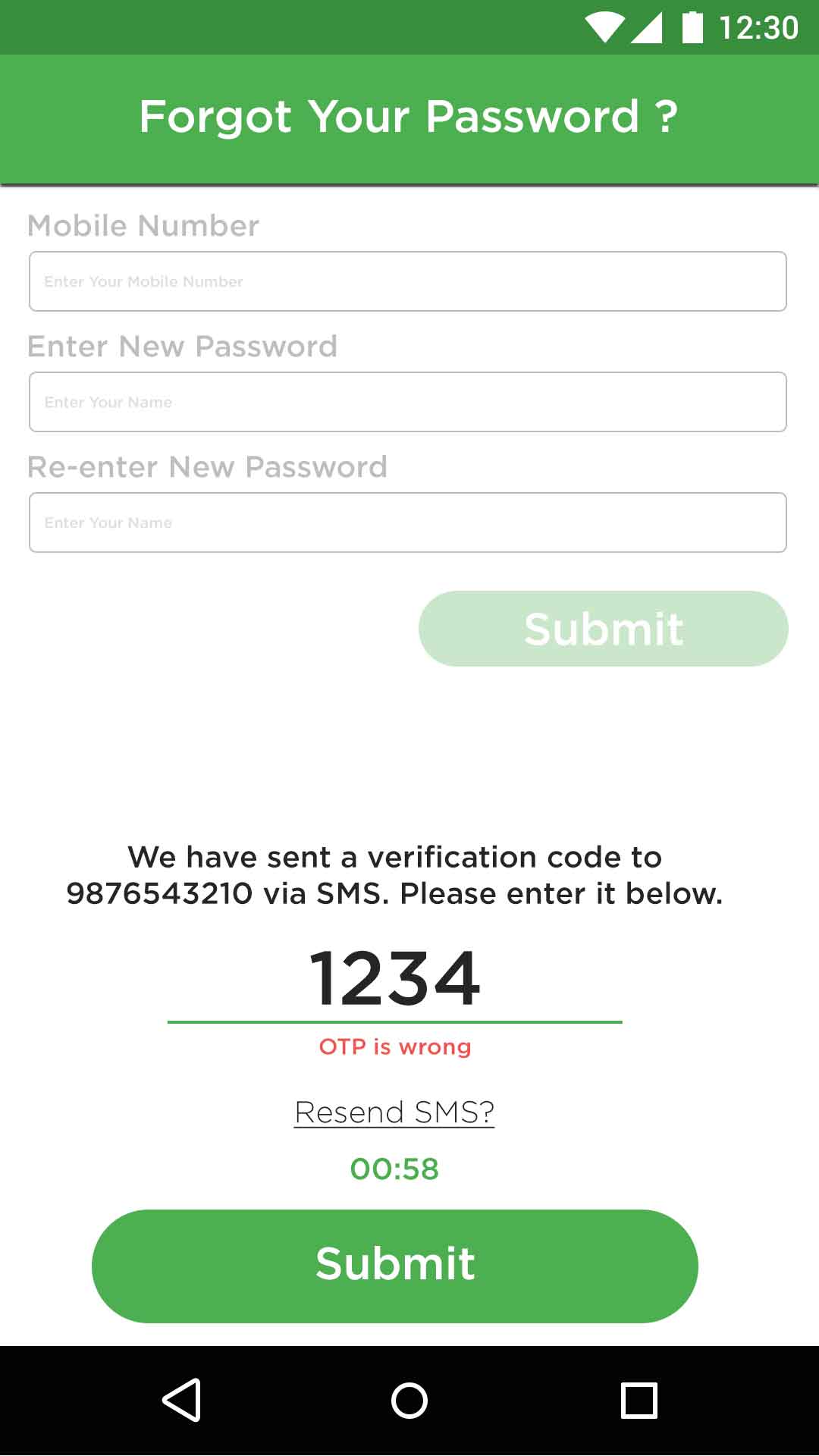Screen dimensions: 819x1456
Task: Open recent apps from the navigation bar
Action: coord(639,1400)
